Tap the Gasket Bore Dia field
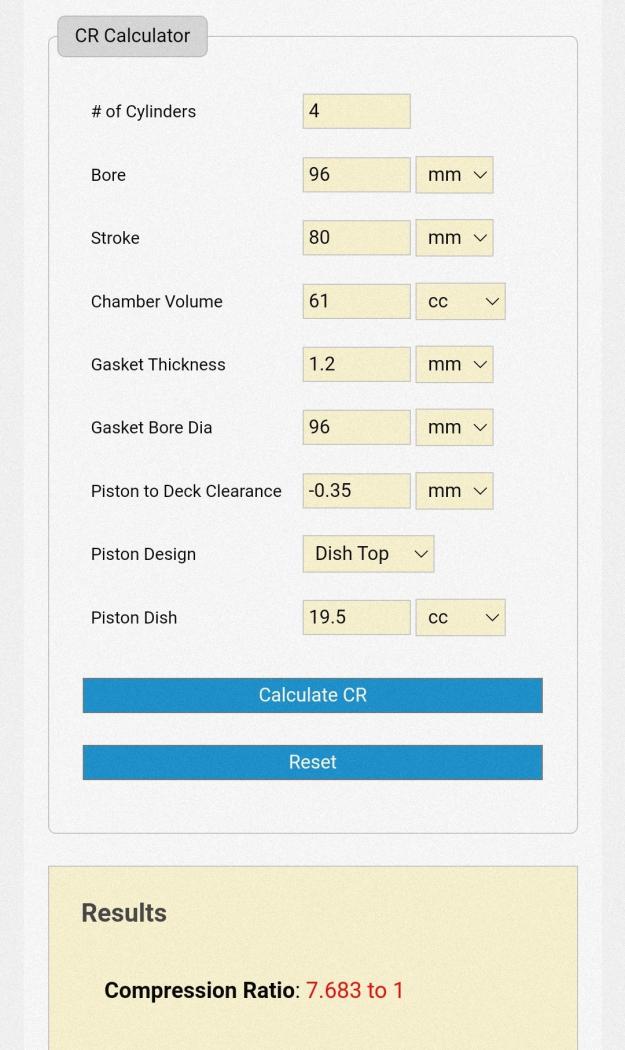 (356, 427)
